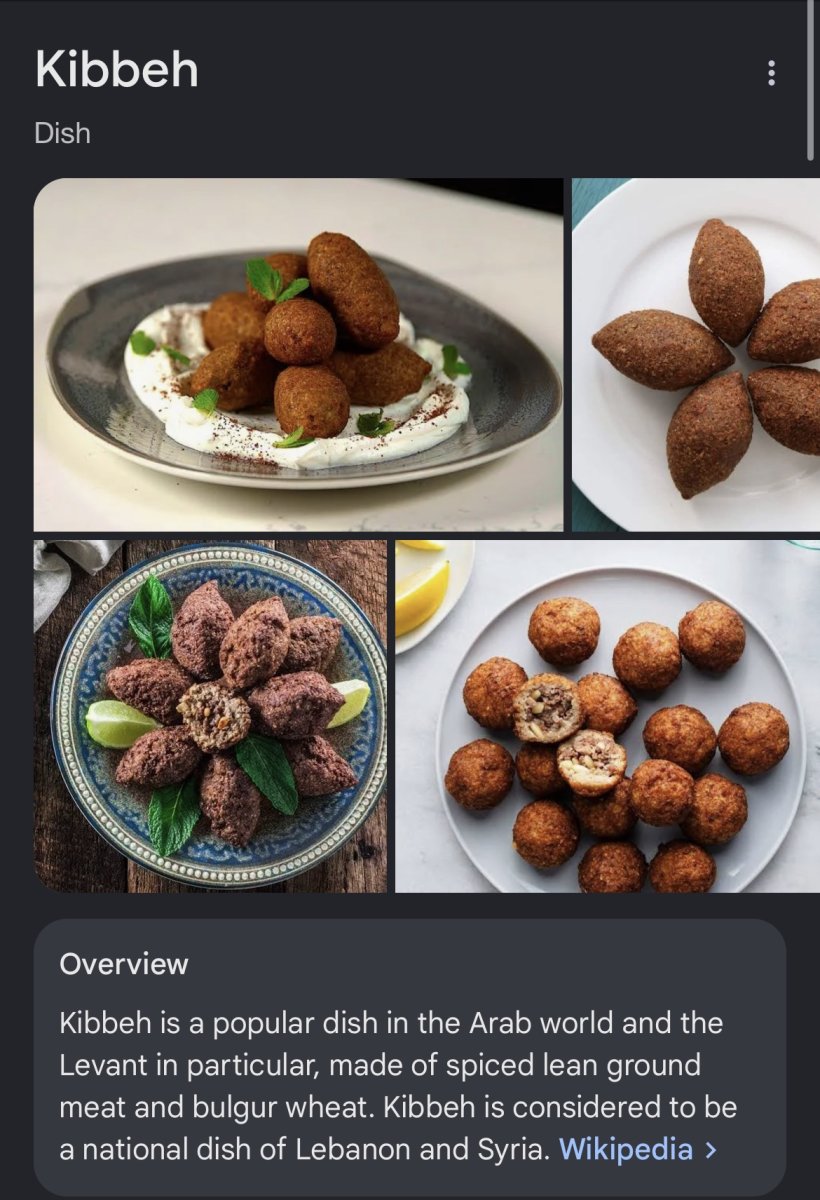Open the kibbeh on blue plate with mint photo

[x=211, y=716]
